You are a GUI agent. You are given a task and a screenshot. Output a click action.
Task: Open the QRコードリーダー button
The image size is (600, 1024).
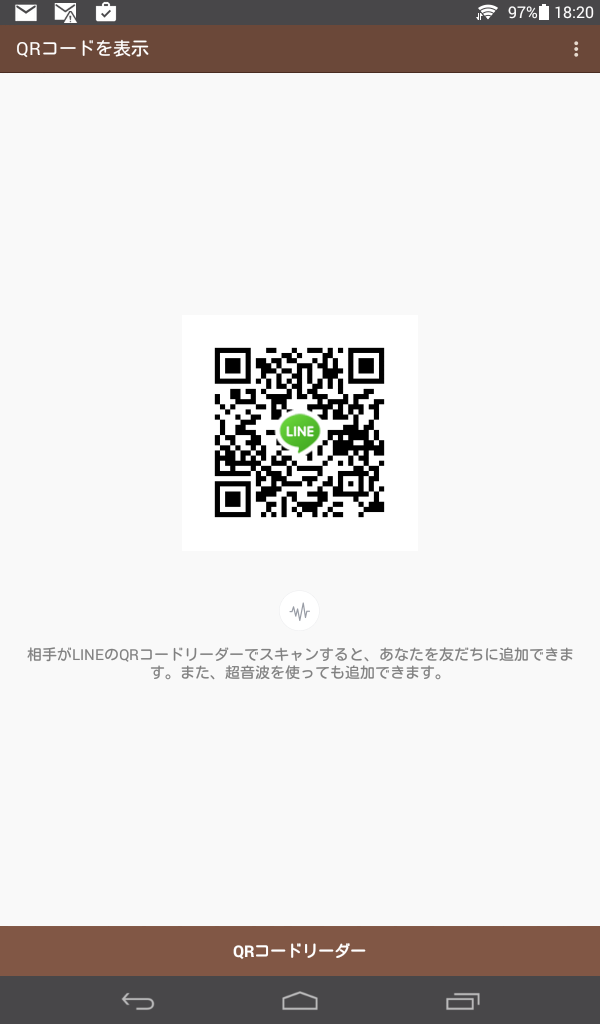pyautogui.click(x=300, y=951)
